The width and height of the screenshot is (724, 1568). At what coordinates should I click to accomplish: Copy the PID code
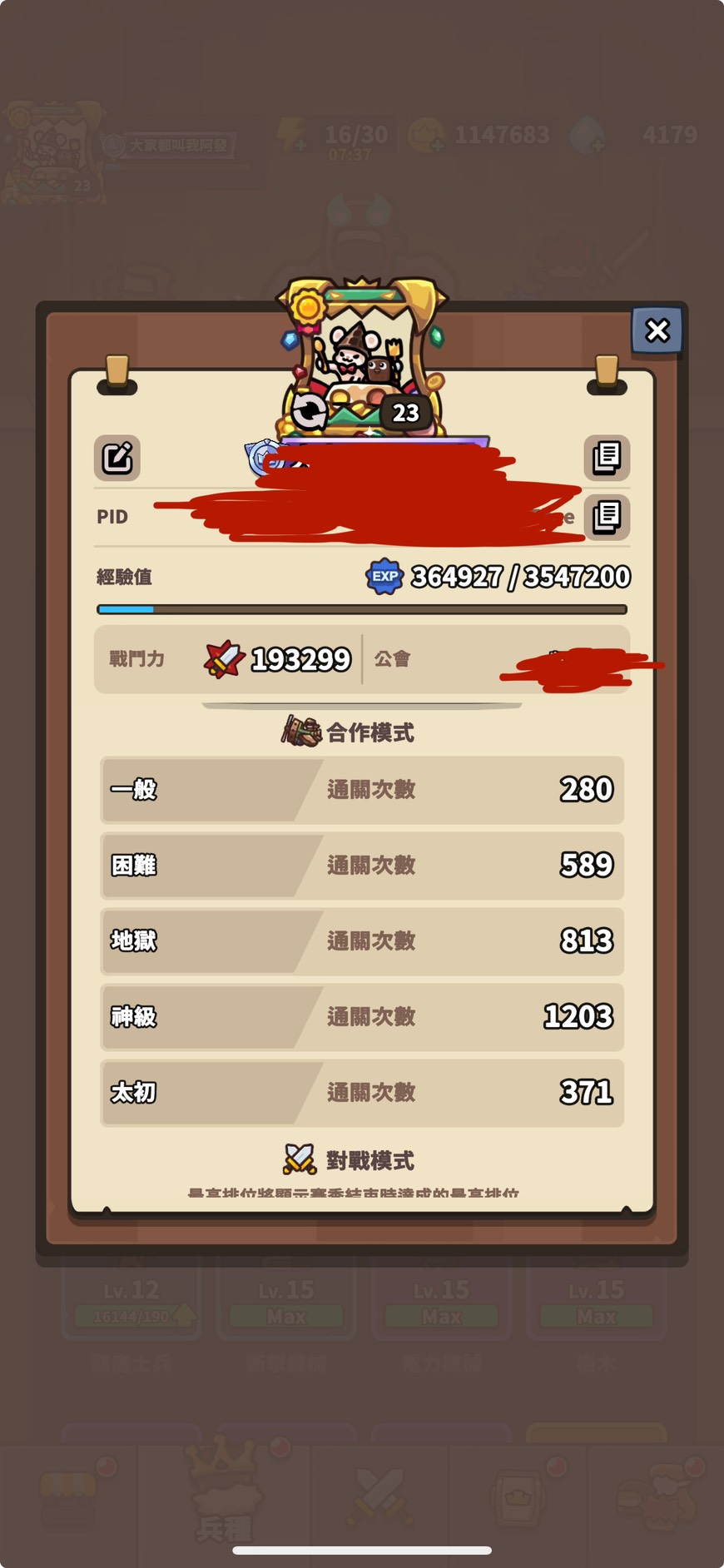[607, 517]
